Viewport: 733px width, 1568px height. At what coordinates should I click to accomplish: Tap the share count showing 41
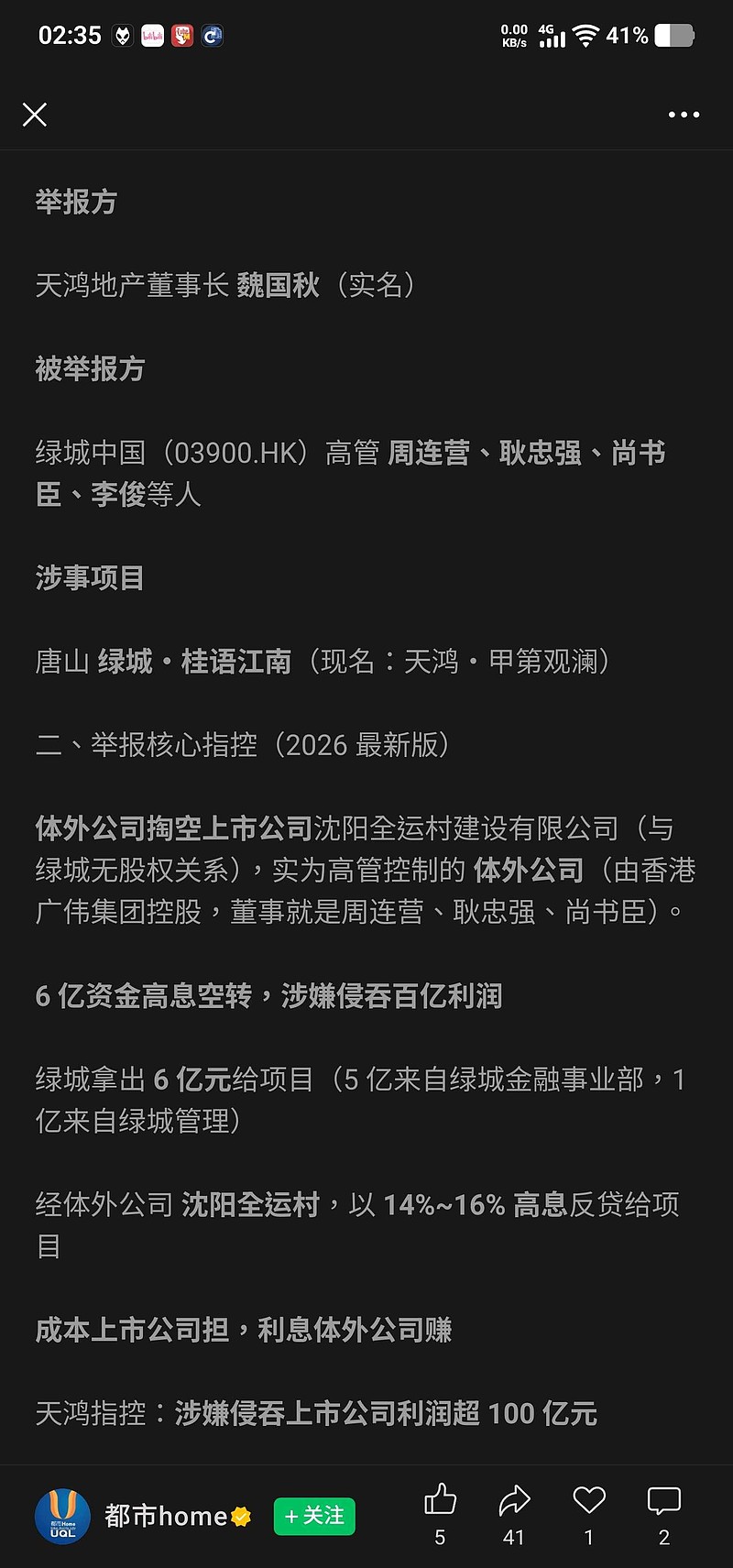(x=514, y=1540)
